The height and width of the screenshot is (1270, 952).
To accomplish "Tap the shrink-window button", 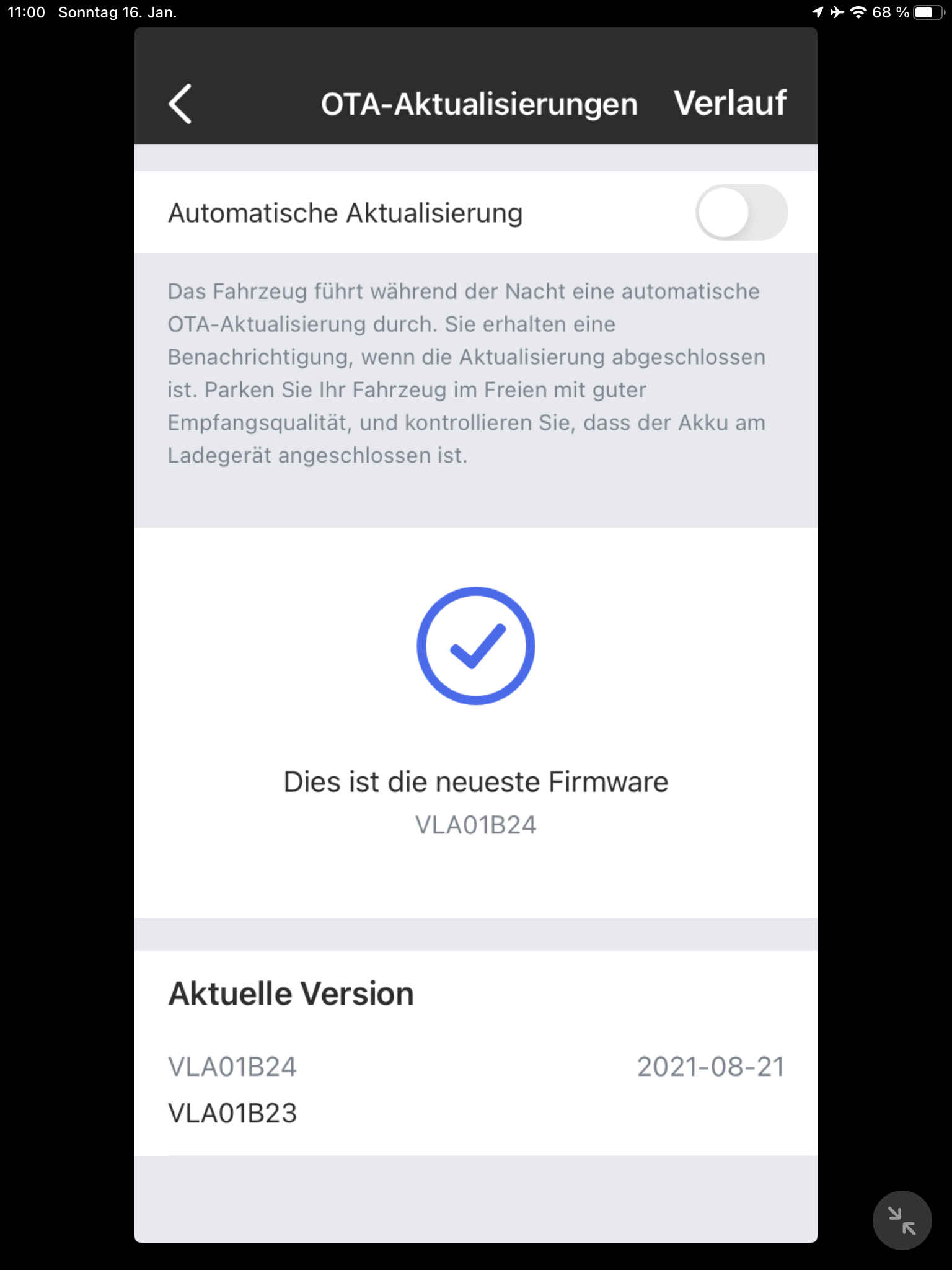I will 901,1220.
